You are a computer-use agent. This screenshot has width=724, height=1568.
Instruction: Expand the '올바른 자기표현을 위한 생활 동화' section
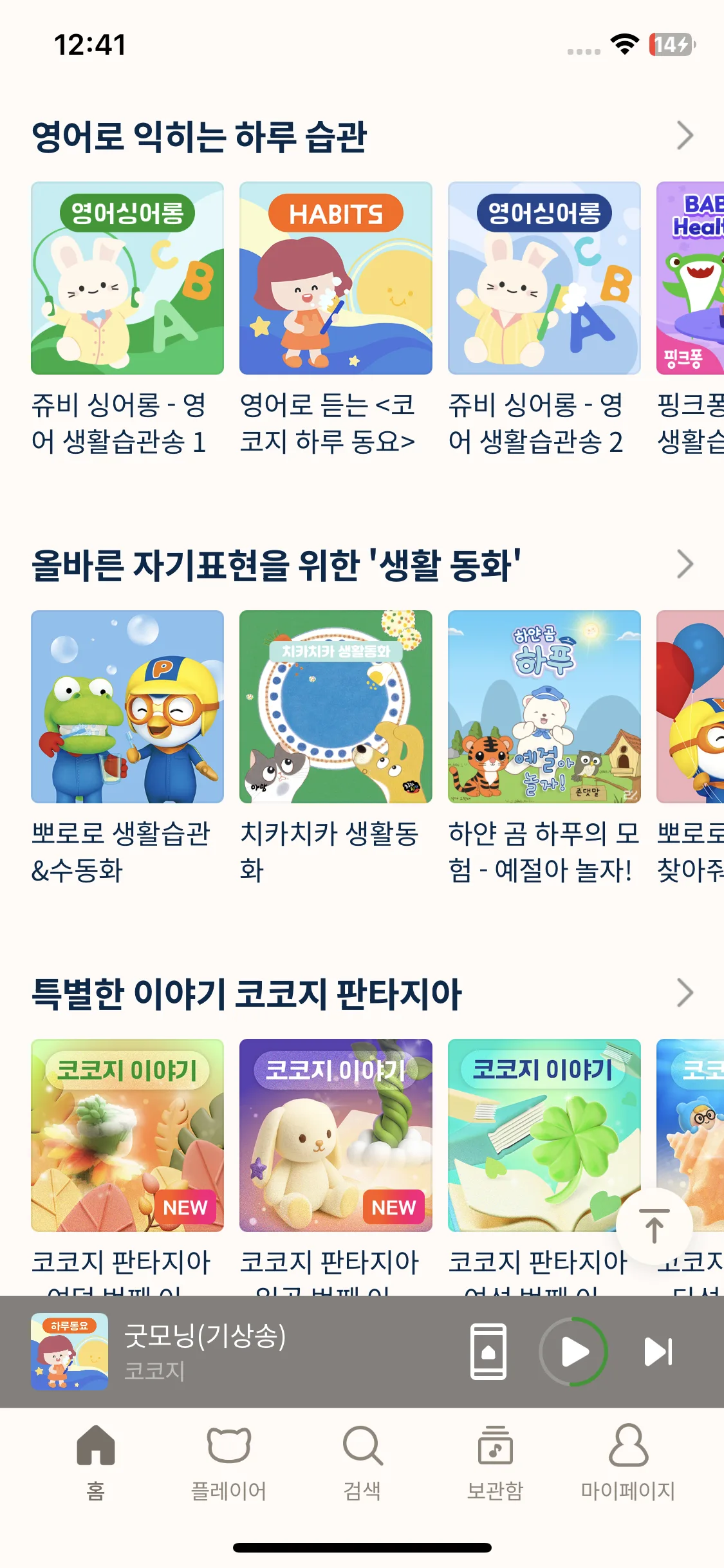pyautogui.click(x=685, y=565)
